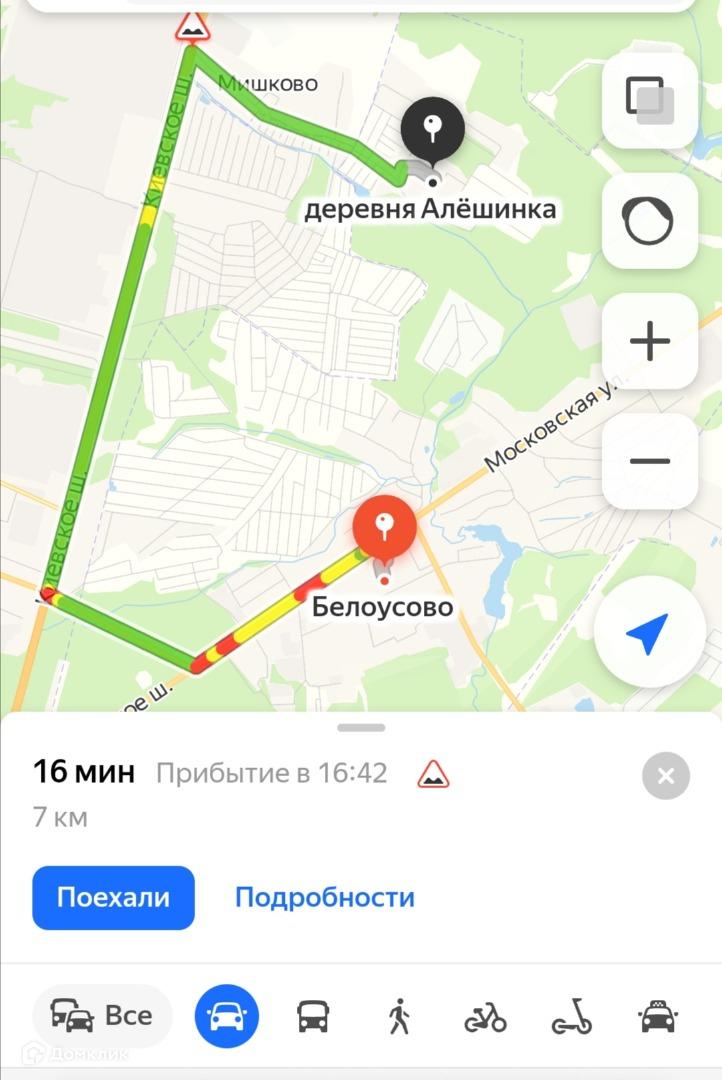Select the Все transport option

[x=102, y=1016]
